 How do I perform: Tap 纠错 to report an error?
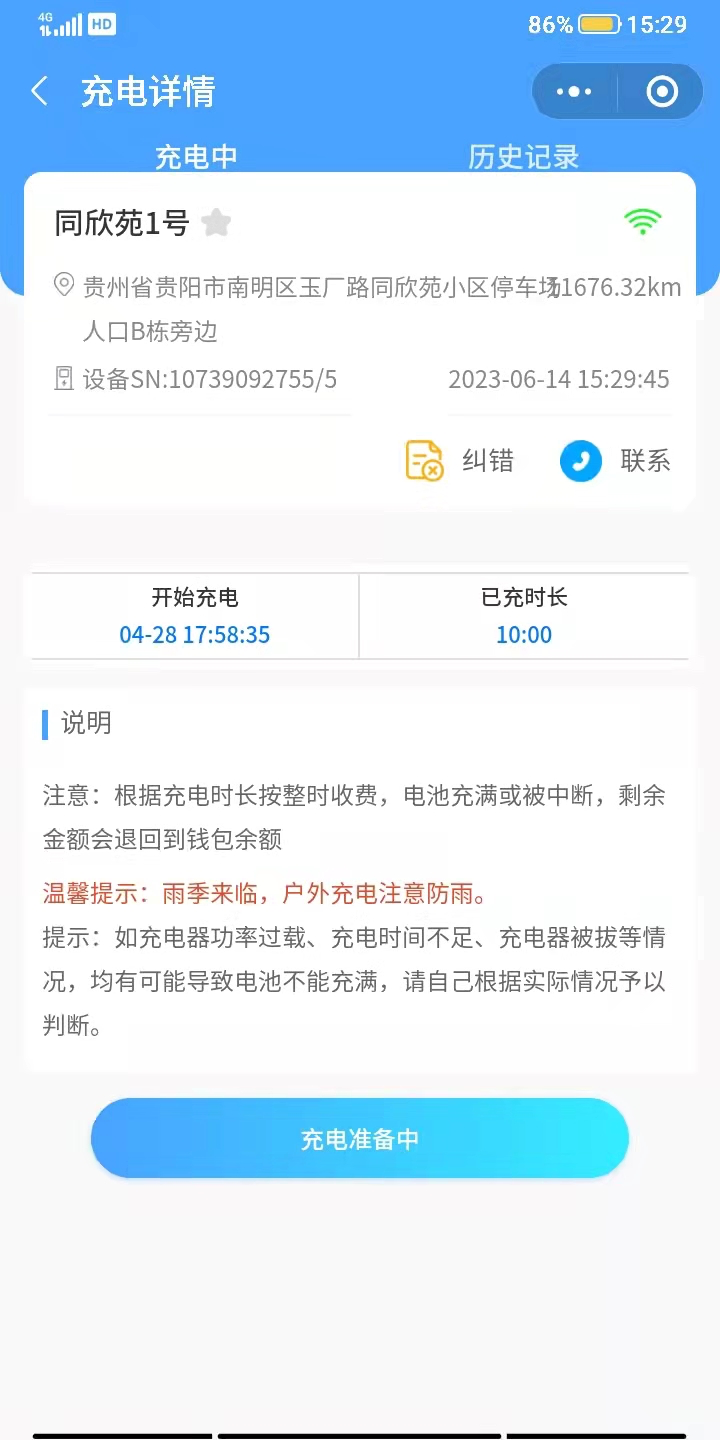[x=460, y=461]
